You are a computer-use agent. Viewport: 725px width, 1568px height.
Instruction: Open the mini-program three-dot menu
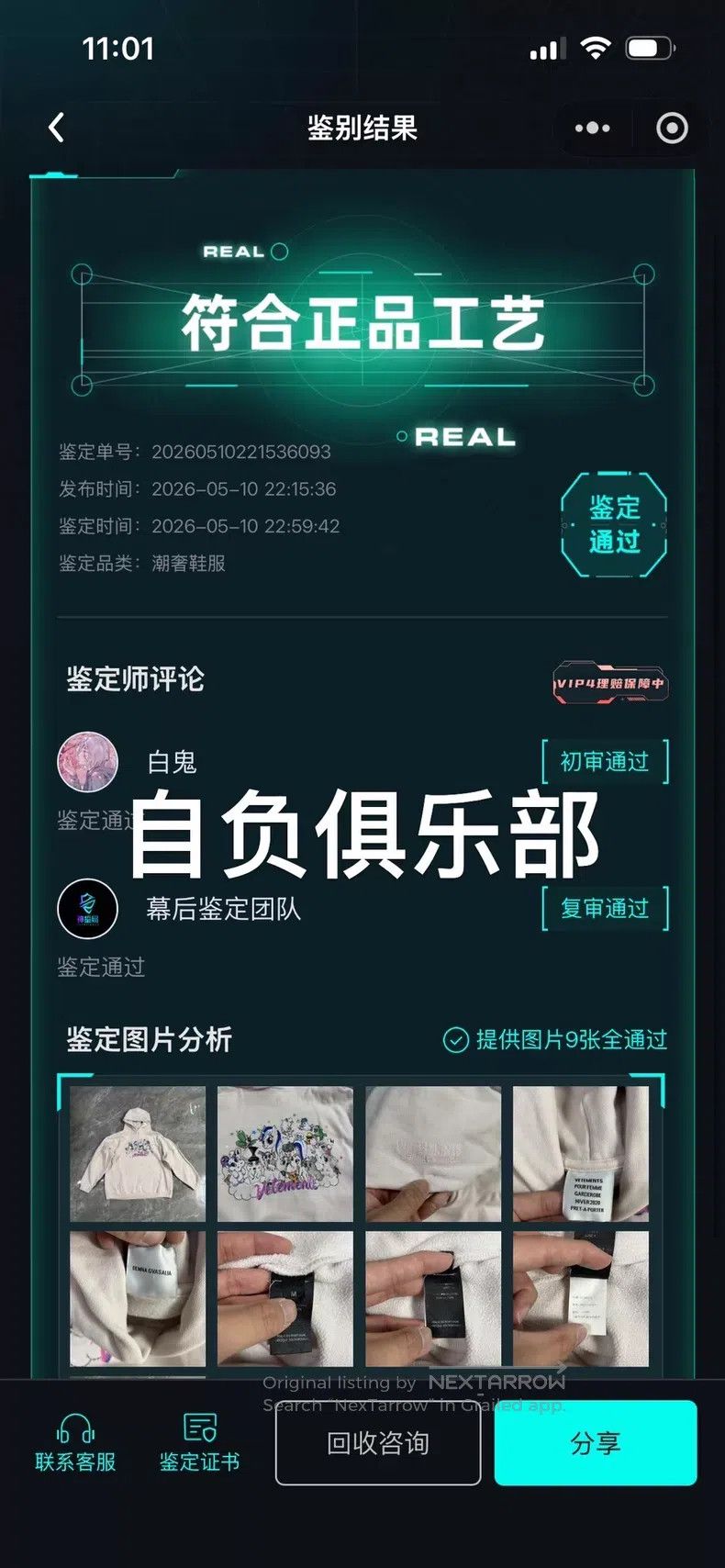(592, 129)
